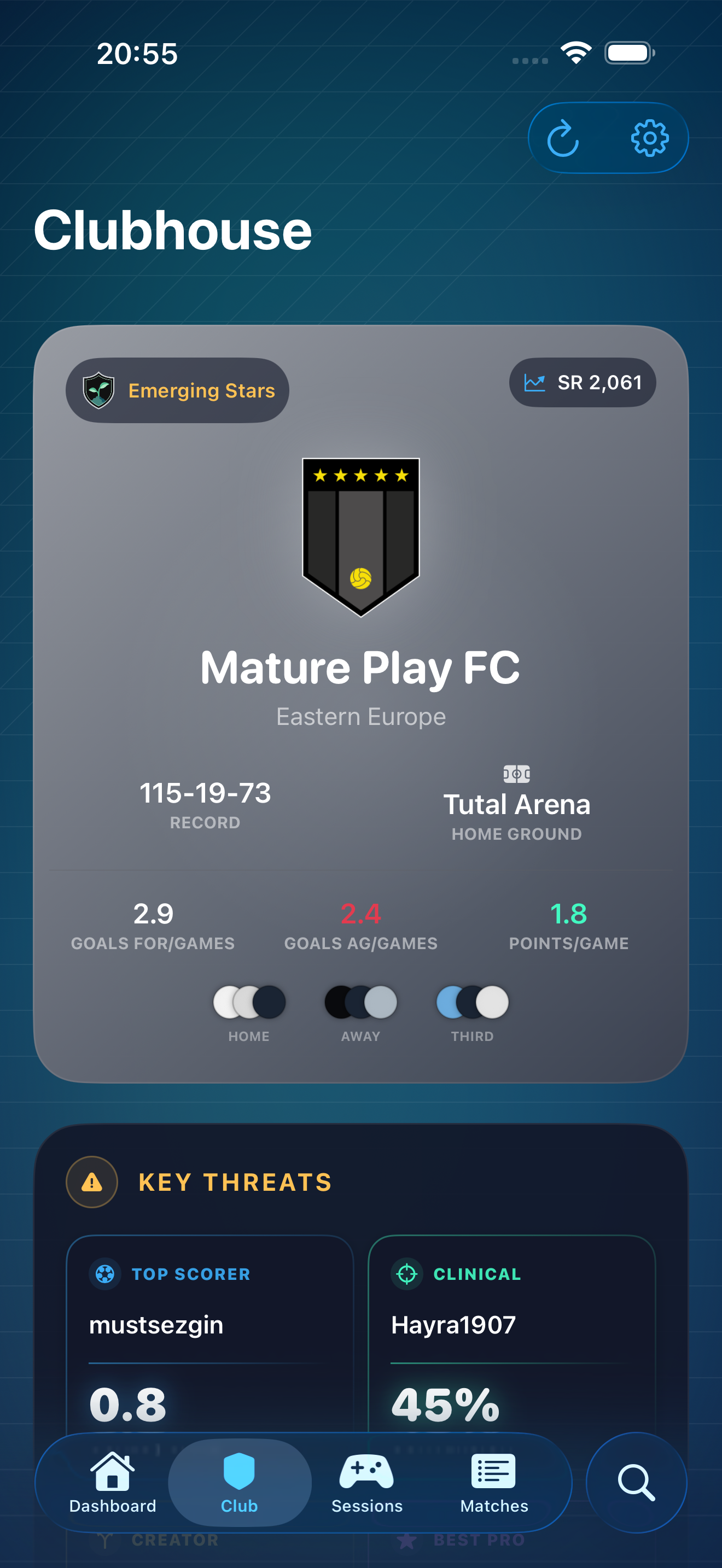Refresh the clubhouse data
The image size is (722, 1568).
point(563,139)
